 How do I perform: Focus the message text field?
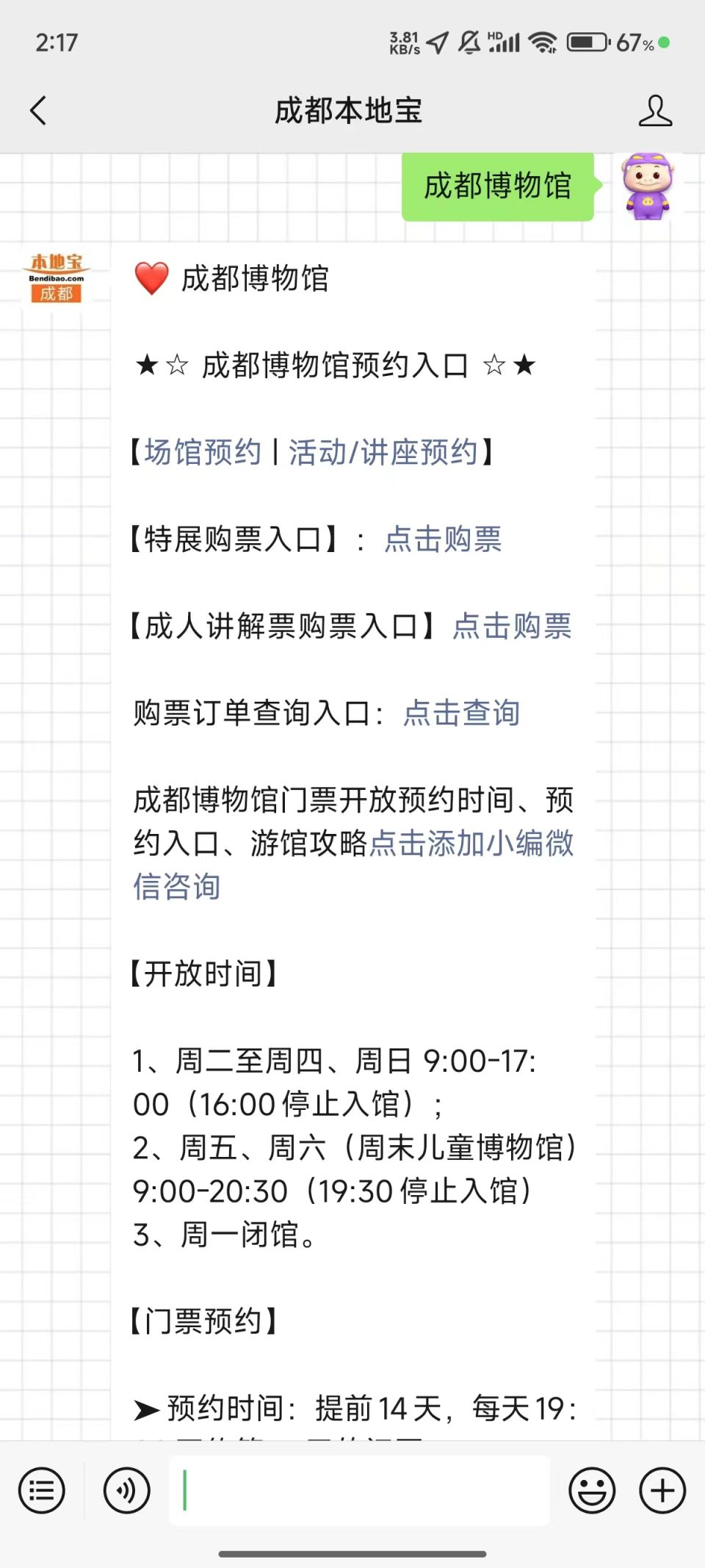coord(359,1490)
